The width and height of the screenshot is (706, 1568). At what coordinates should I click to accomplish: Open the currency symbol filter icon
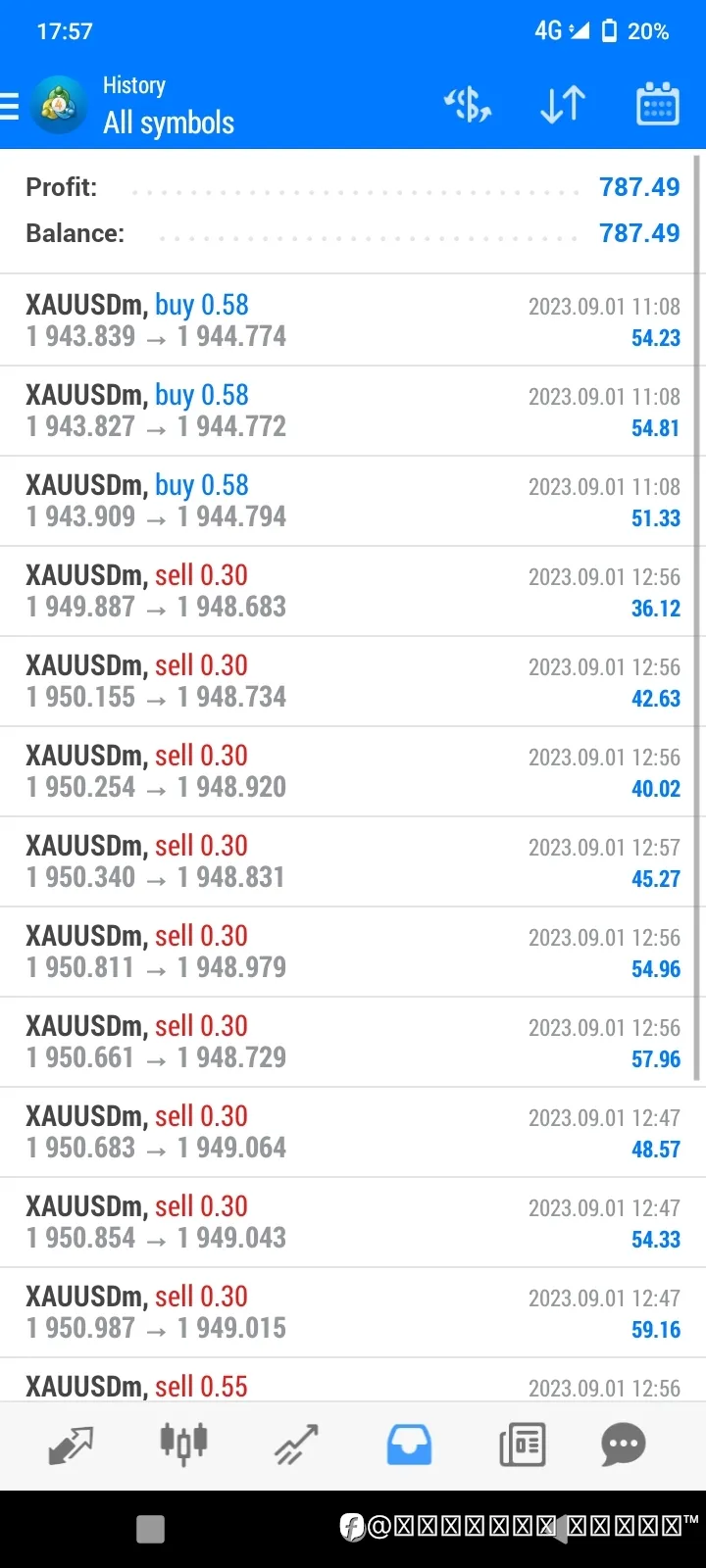click(x=468, y=105)
